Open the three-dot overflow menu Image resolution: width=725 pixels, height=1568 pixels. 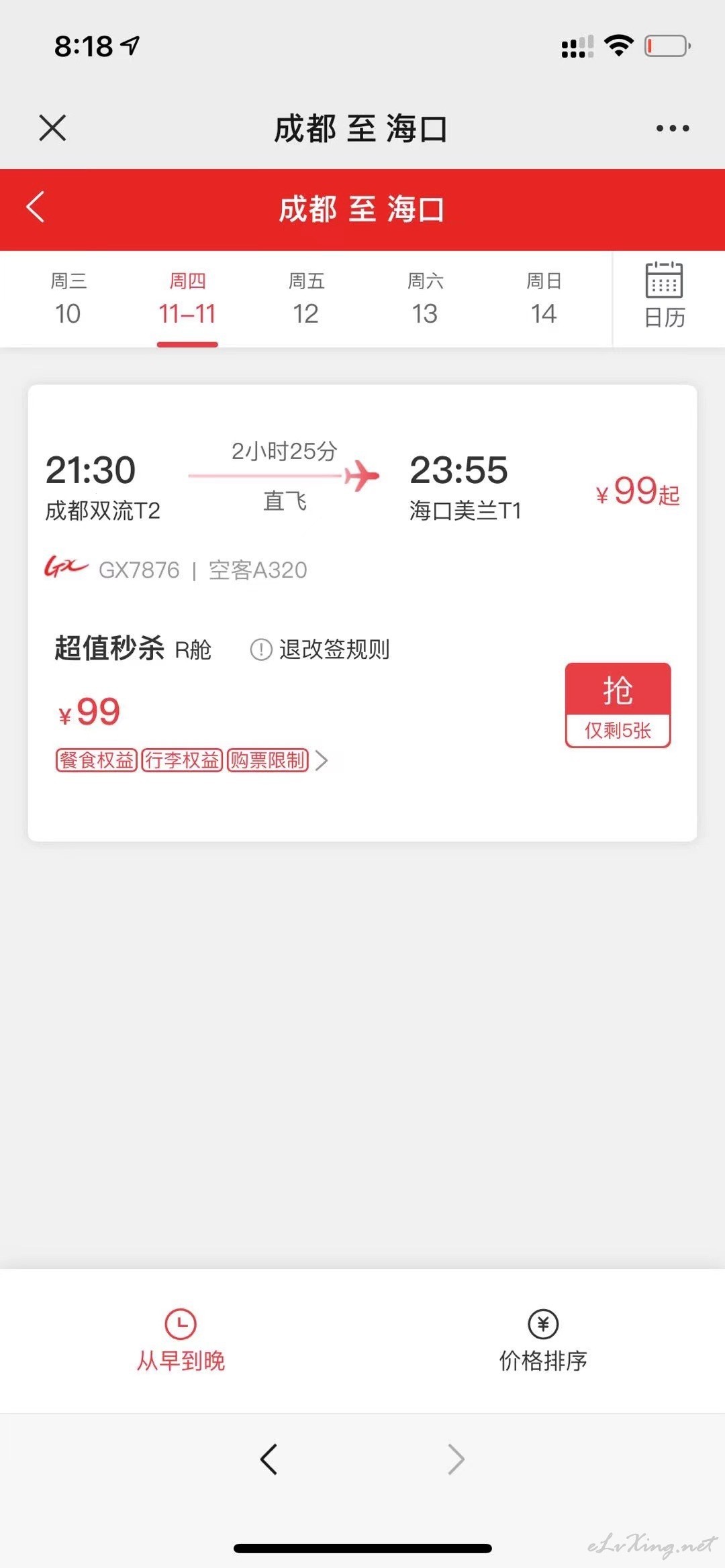(x=672, y=128)
